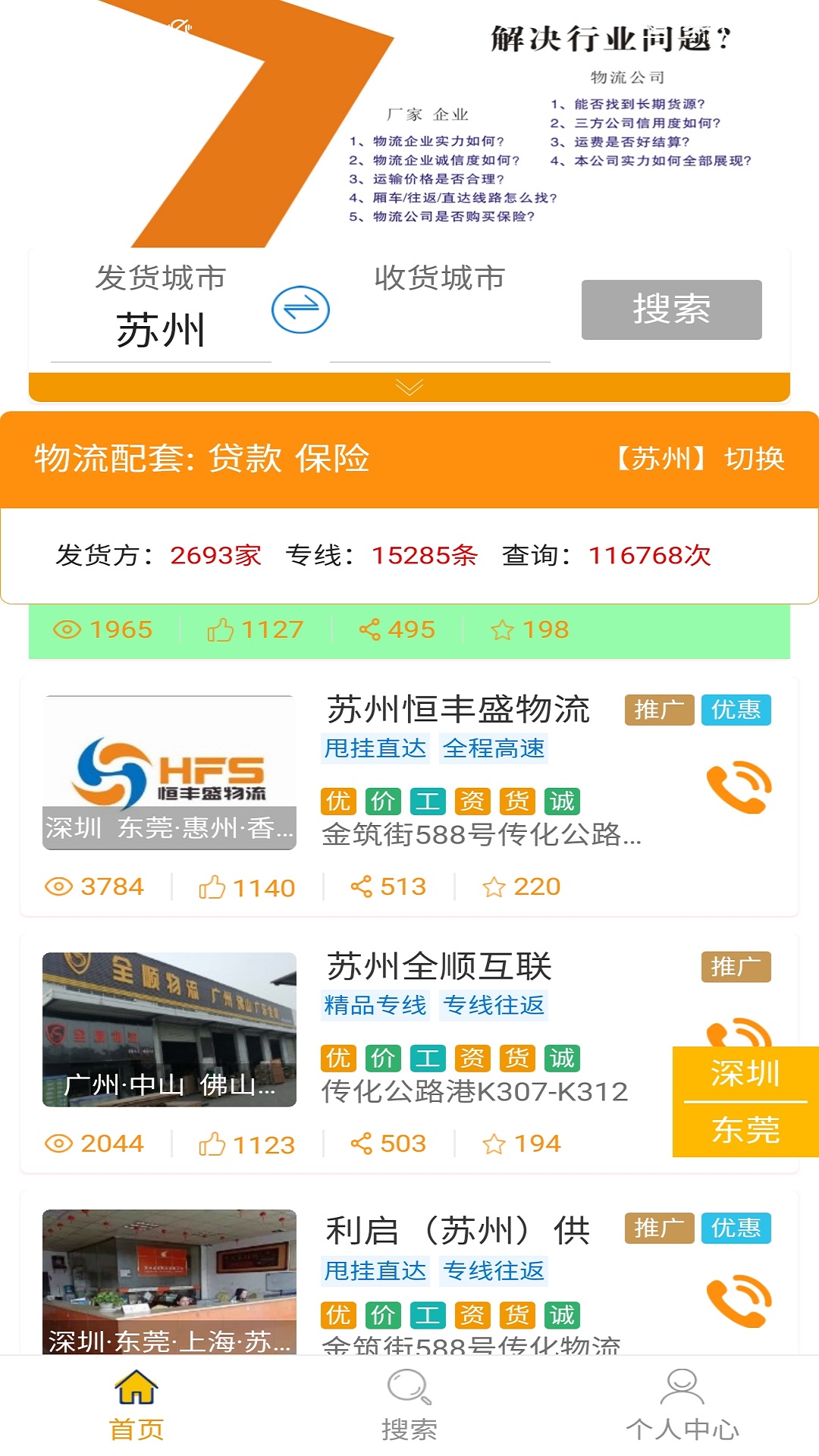
Task: Open the 保险 insurance link
Action: (x=332, y=459)
